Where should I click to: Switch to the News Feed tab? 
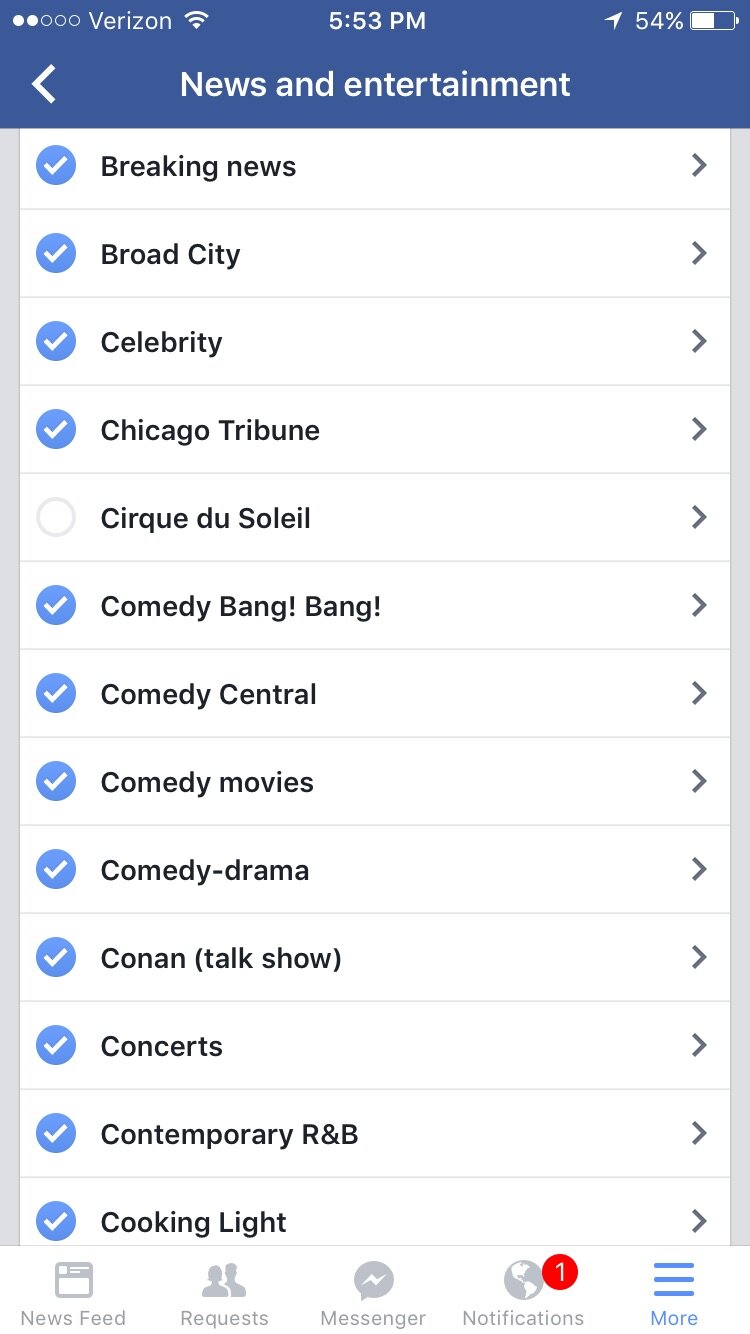point(74,1290)
